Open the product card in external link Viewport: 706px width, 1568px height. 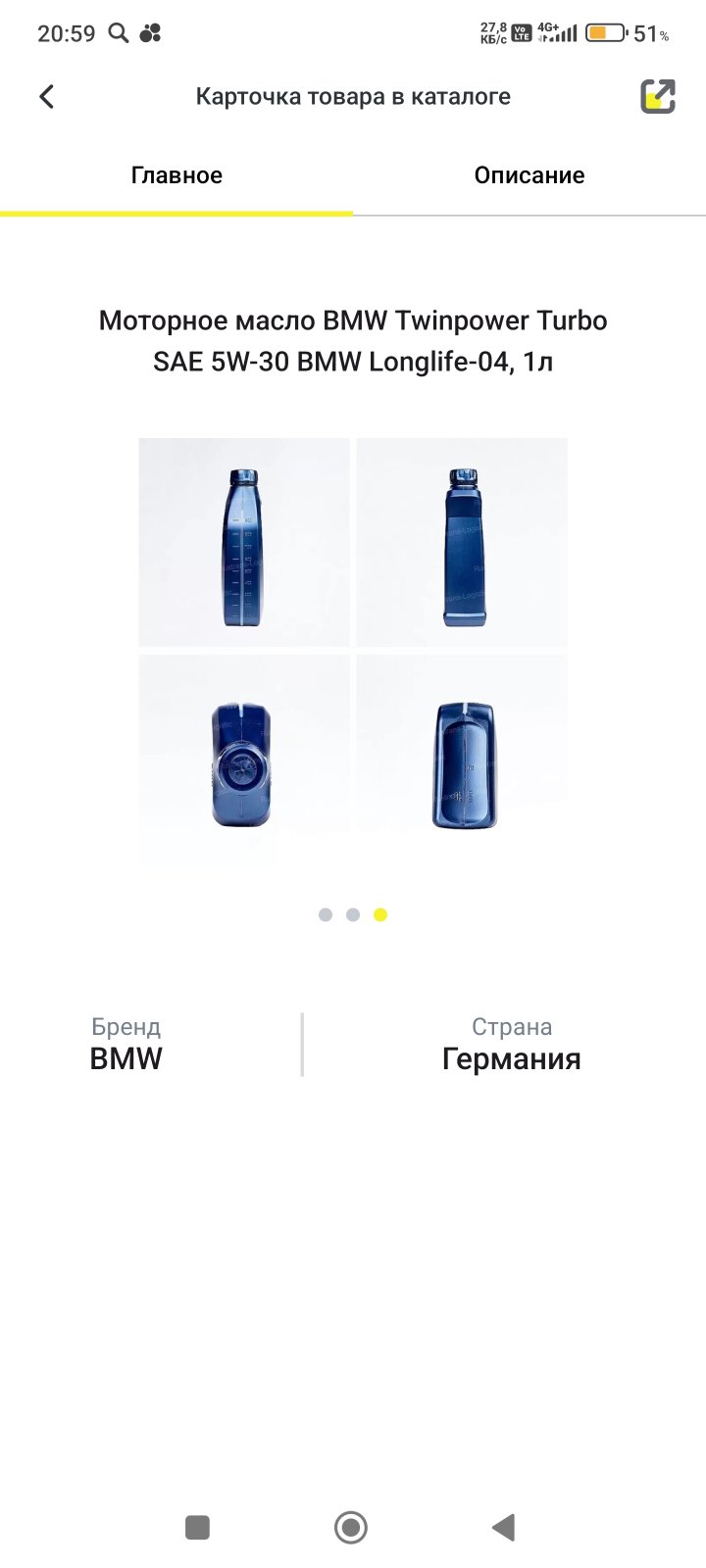[658, 96]
